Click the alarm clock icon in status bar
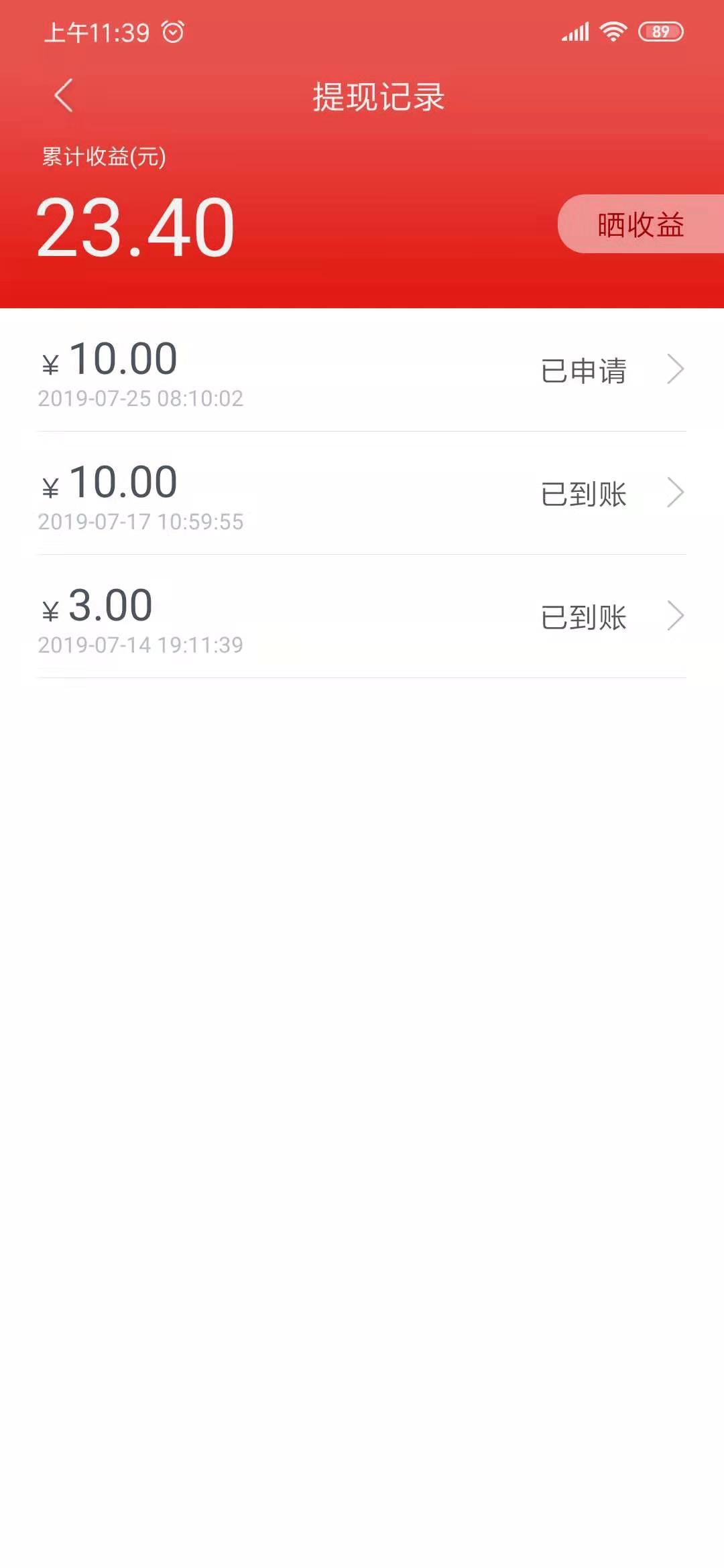724x1568 pixels. click(173, 31)
